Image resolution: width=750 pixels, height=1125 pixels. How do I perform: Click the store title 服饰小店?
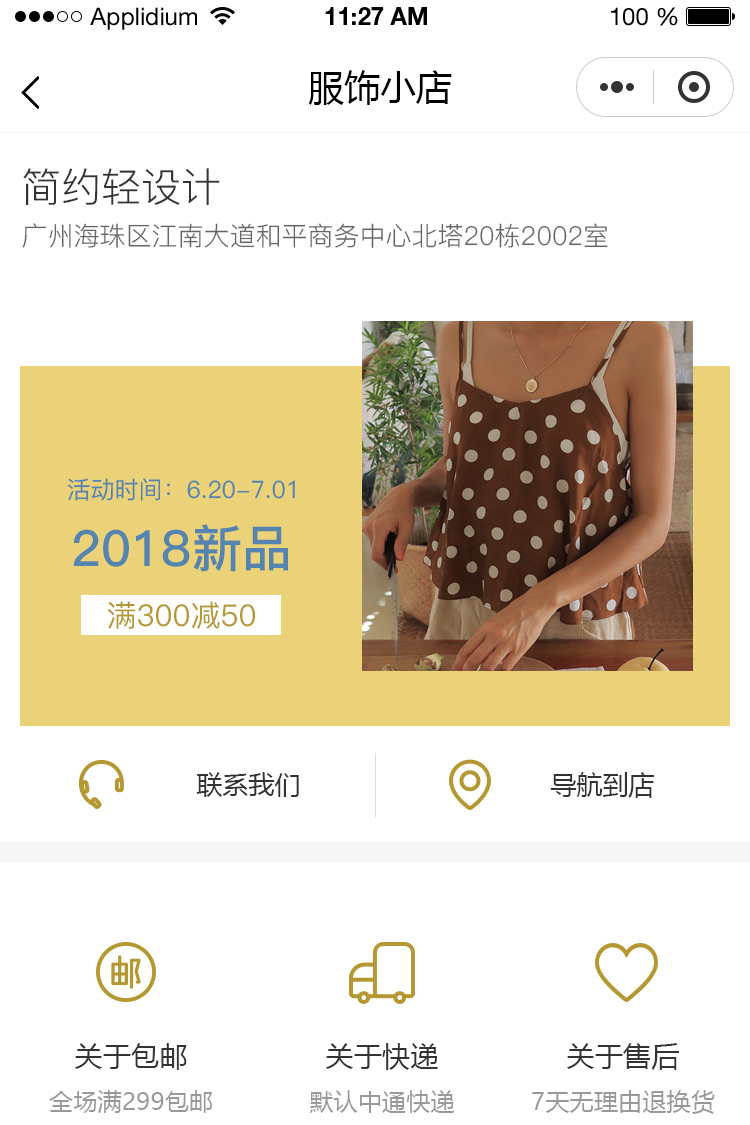(x=380, y=88)
